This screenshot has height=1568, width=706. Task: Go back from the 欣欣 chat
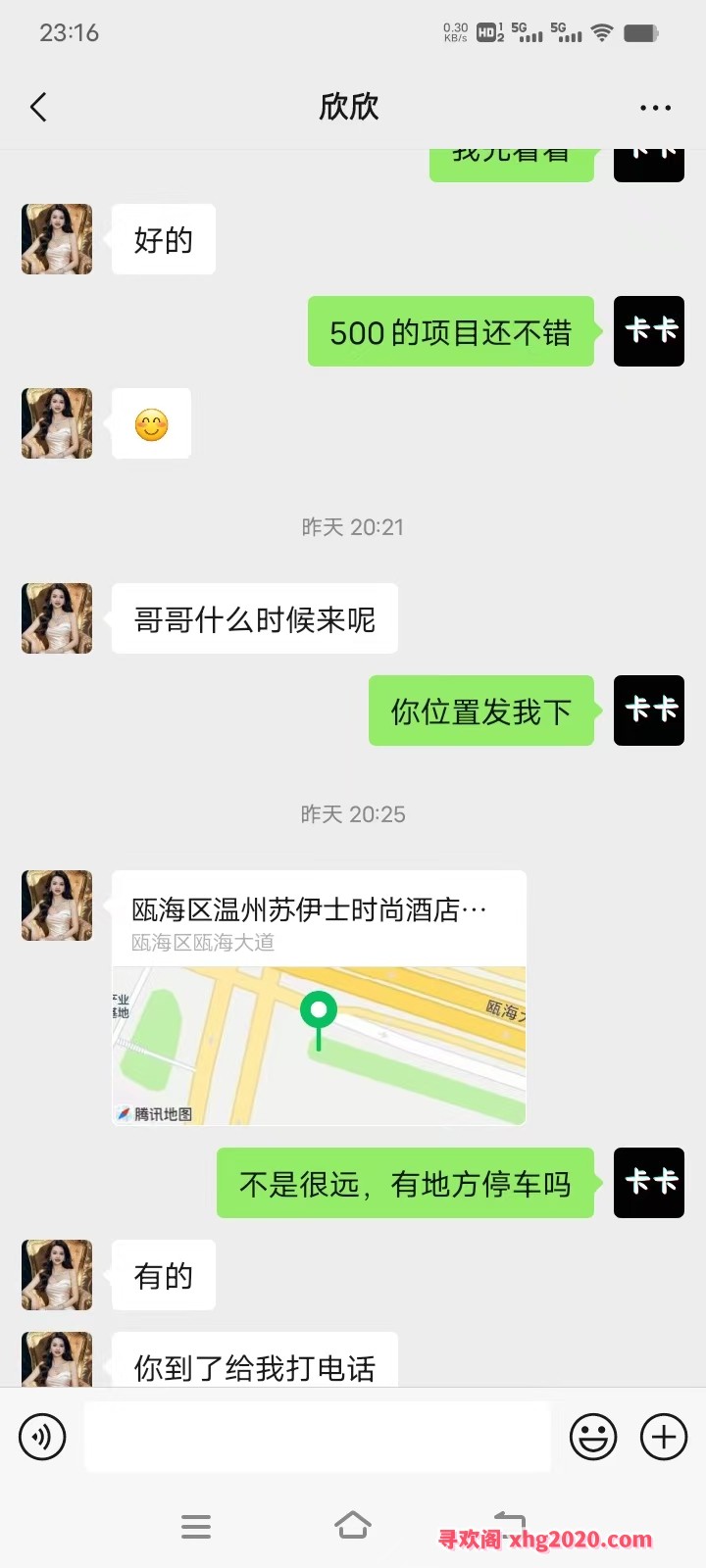(x=39, y=107)
